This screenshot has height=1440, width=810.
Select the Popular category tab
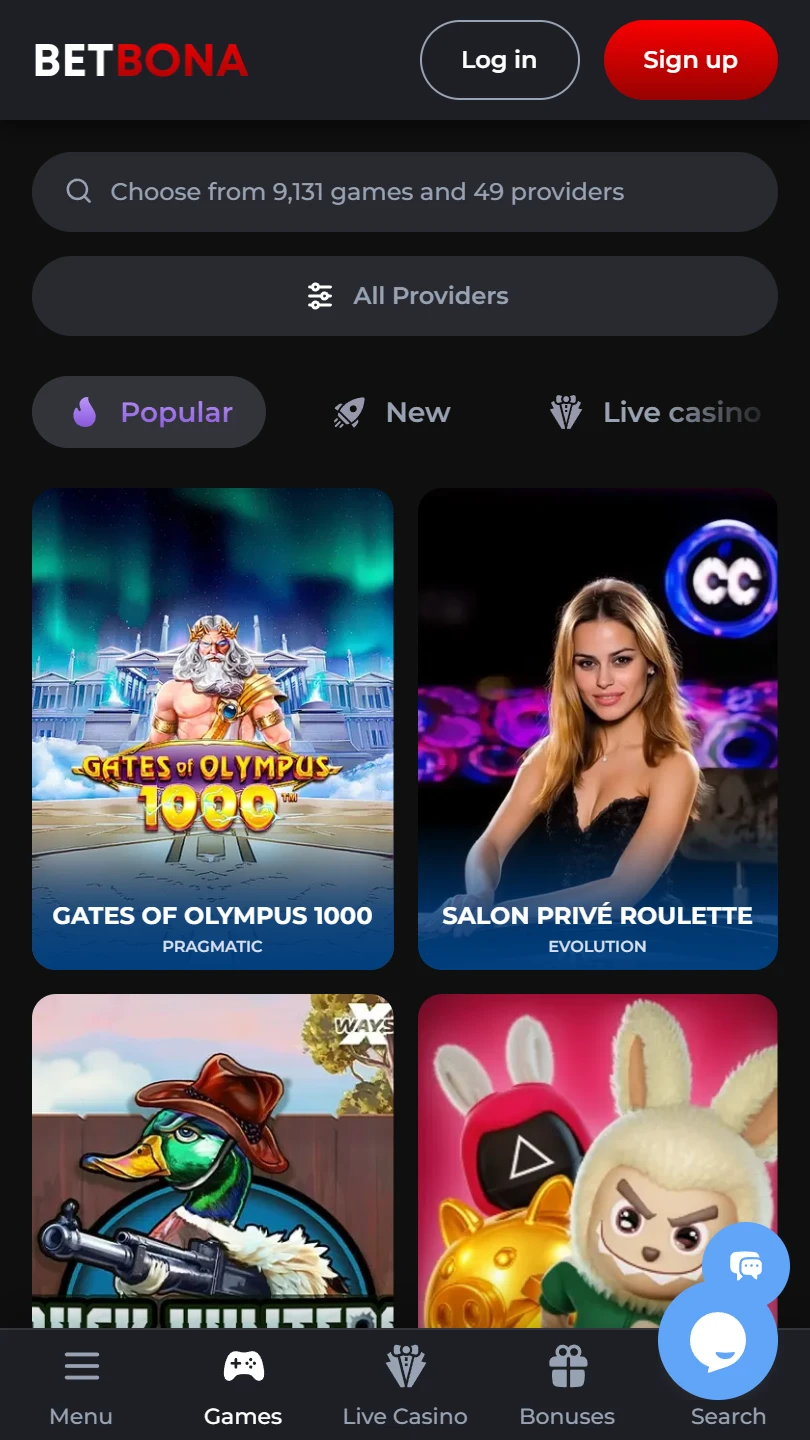click(x=149, y=412)
